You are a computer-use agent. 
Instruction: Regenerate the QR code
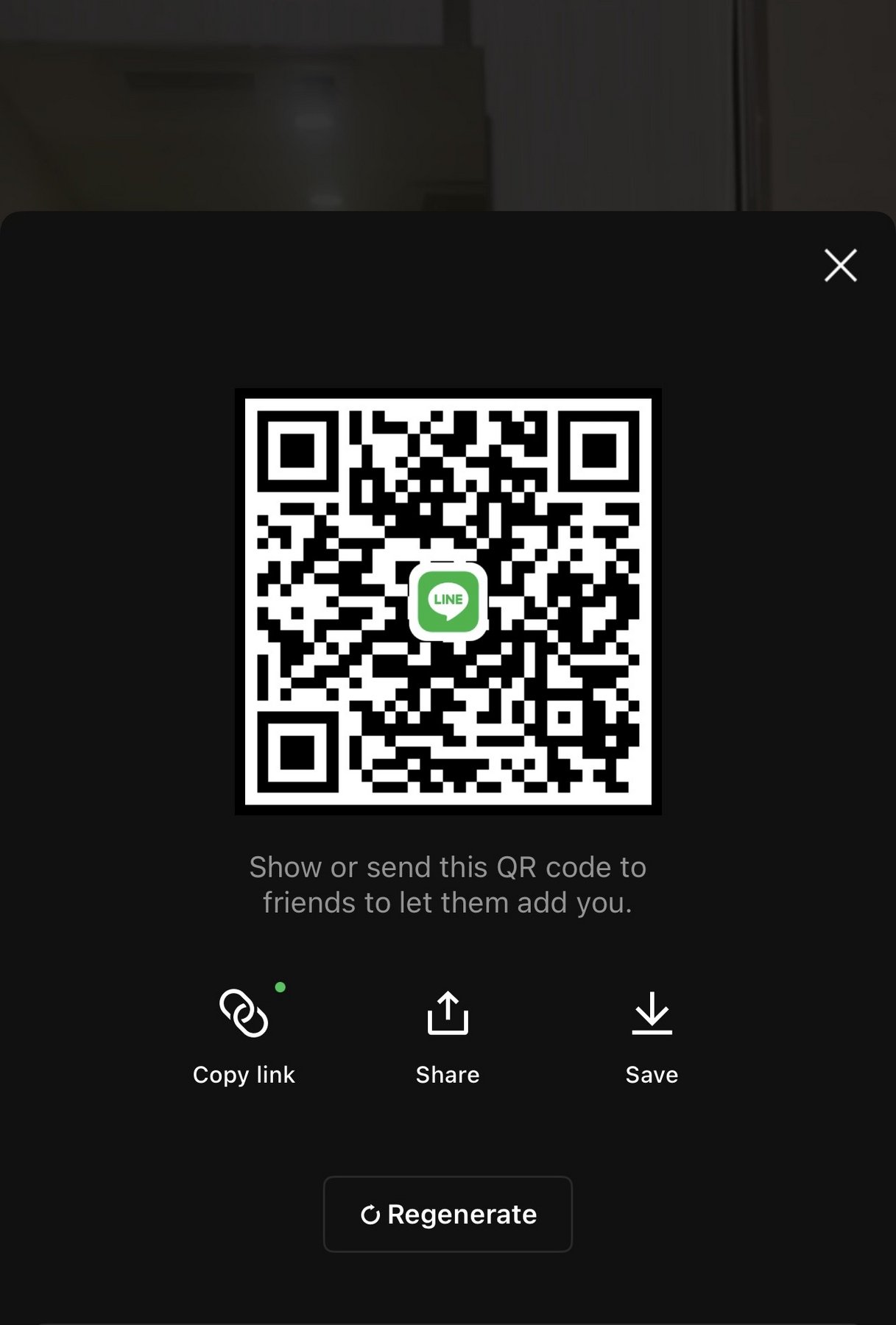click(448, 1214)
